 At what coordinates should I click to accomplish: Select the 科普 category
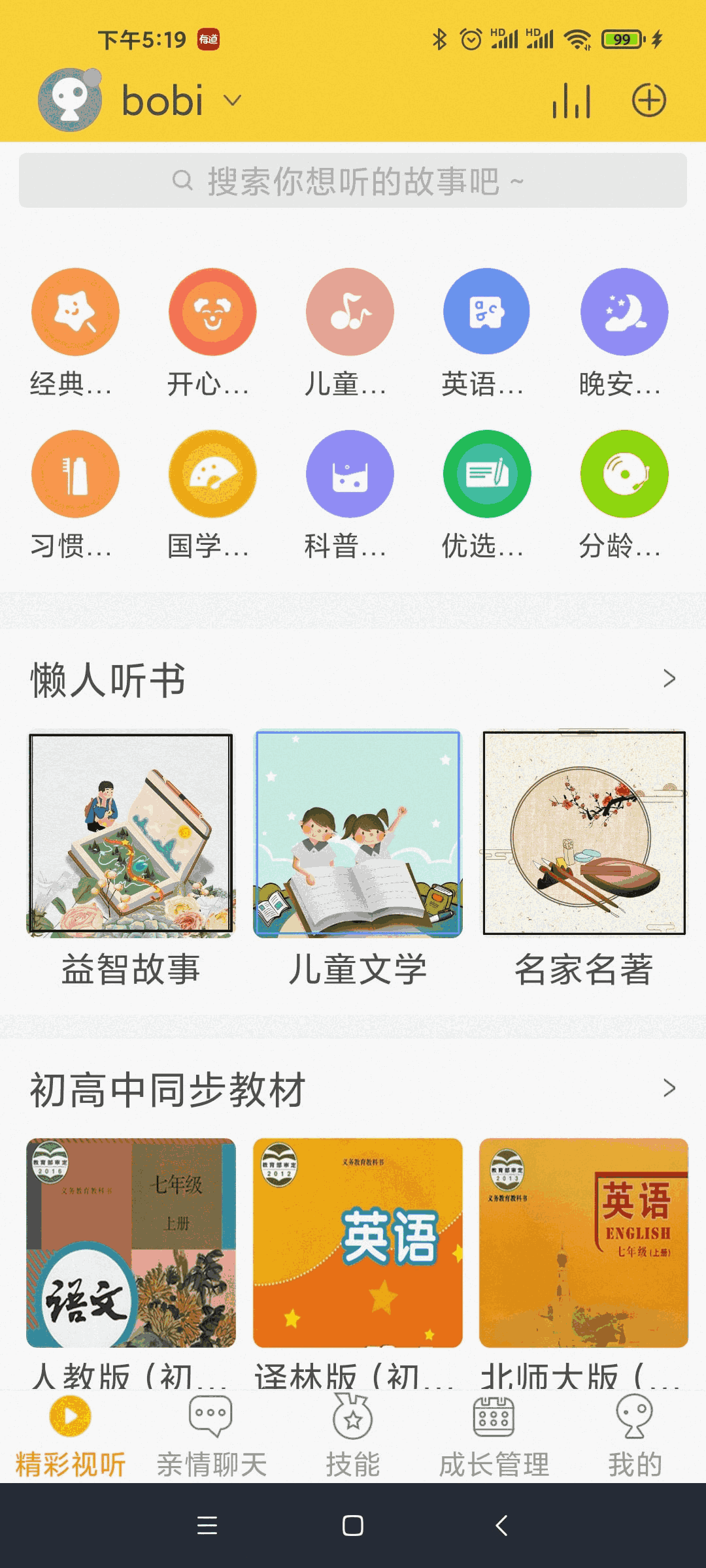350,474
